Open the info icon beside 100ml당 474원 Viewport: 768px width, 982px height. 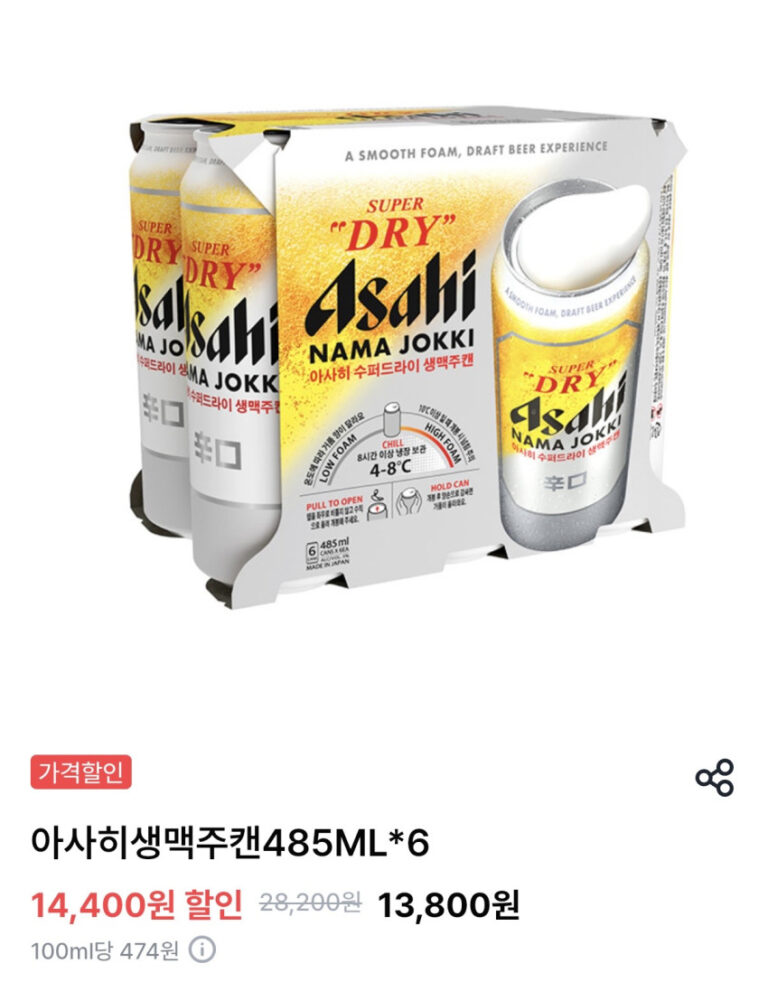202,949
